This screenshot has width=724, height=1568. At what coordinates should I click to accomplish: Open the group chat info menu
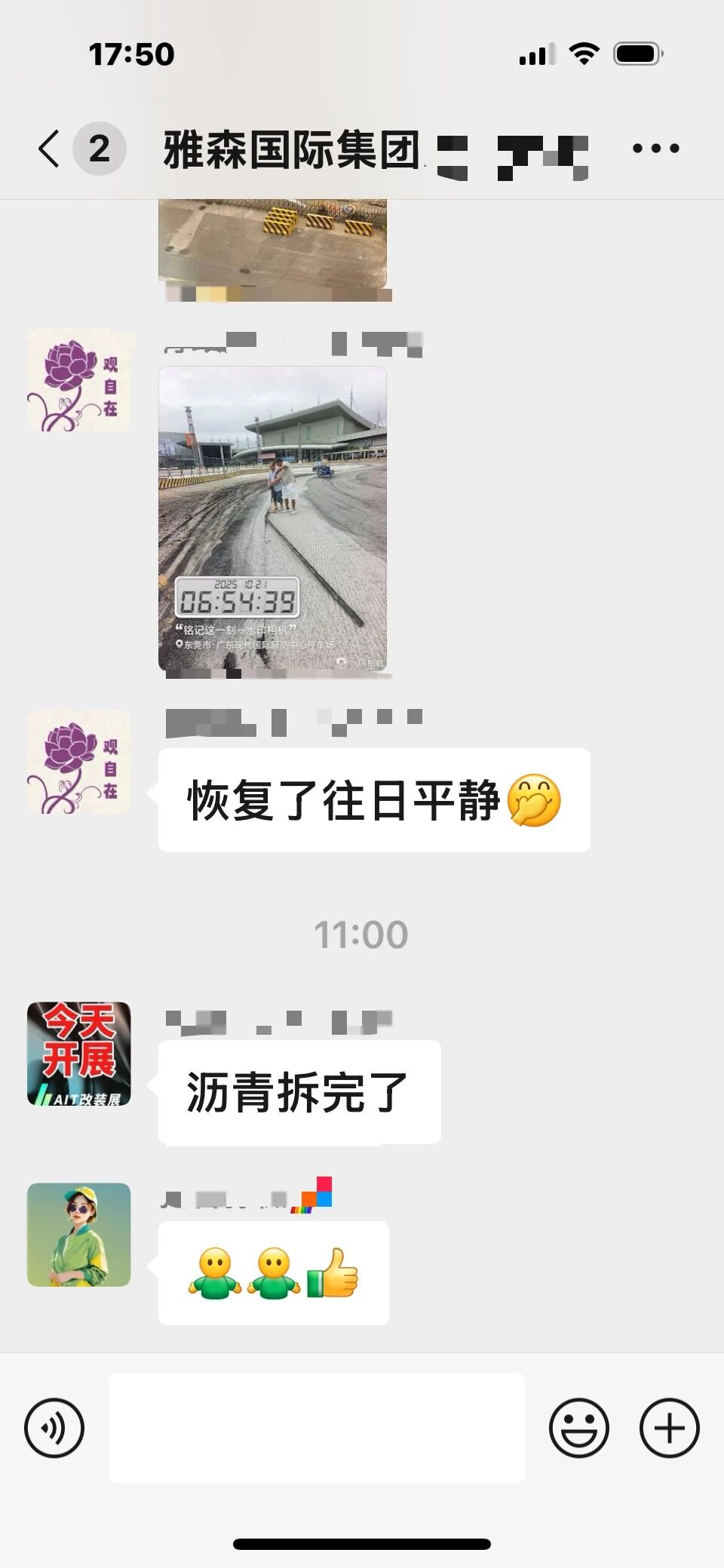[655, 148]
